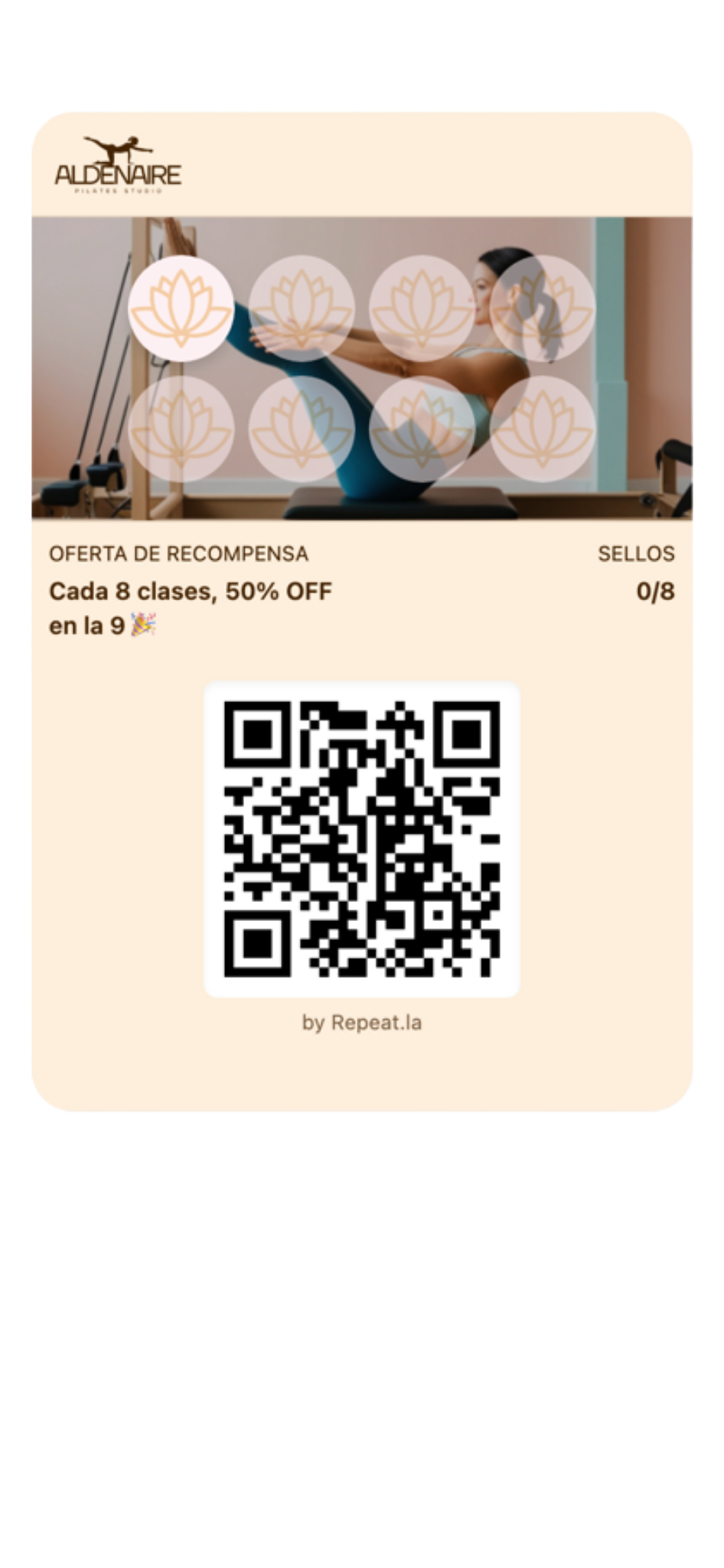Select the first lotus stamp in bottom row
This screenshot has width=724, height=1568.
(181, 429)
